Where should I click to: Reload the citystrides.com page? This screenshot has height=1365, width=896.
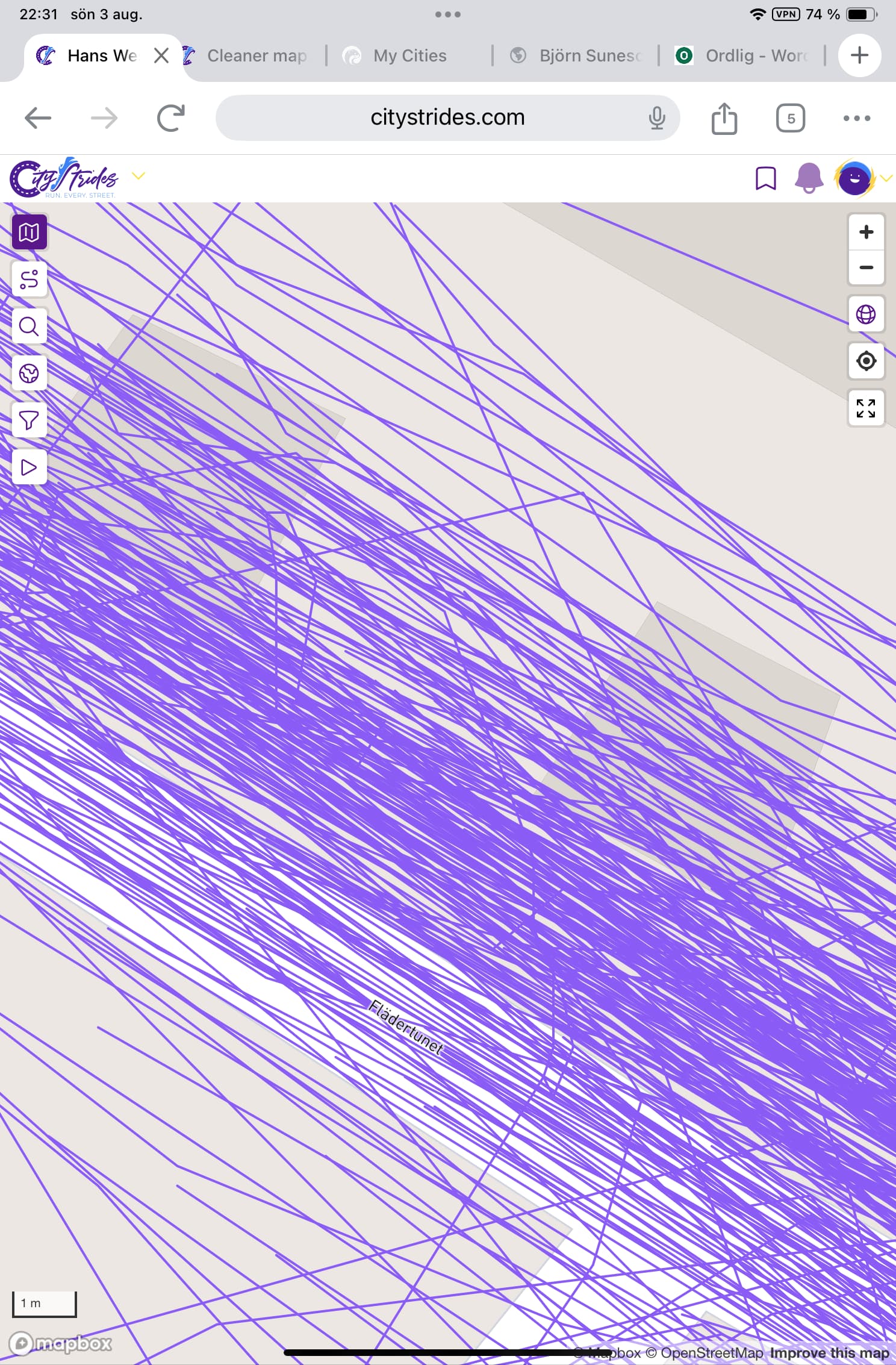coord(170,118)
